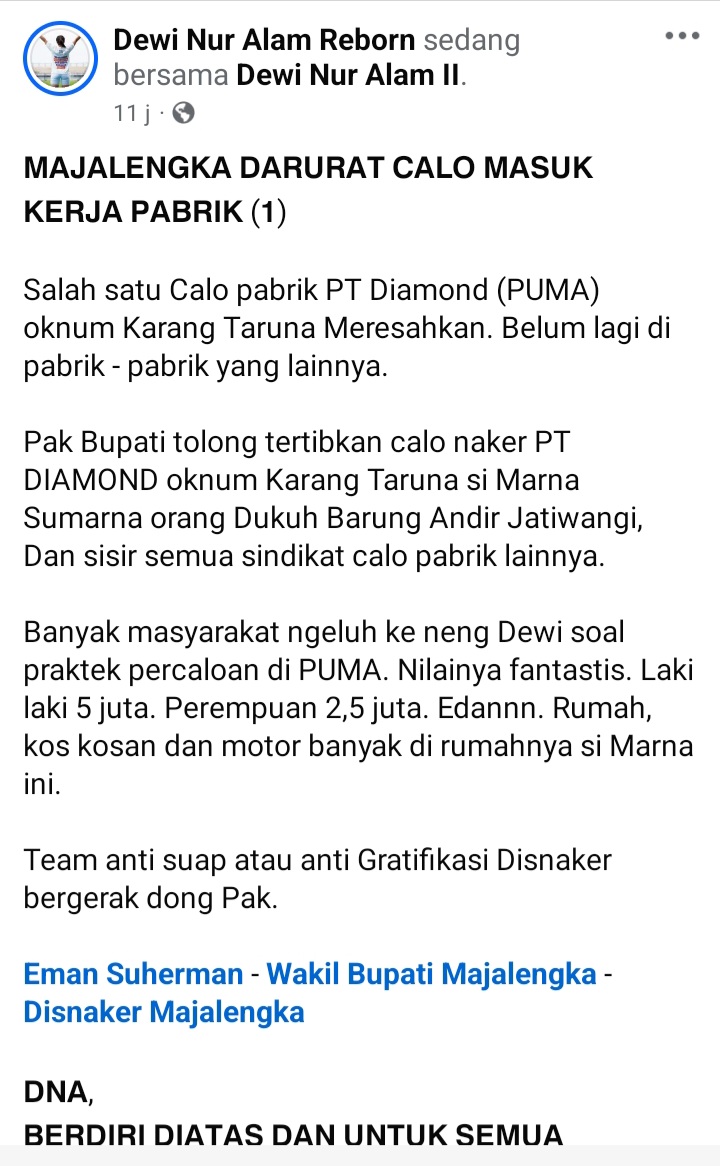Open the post's three-dot options menu
Viewport: 720px width, 1166px height.
pos(682,36)
